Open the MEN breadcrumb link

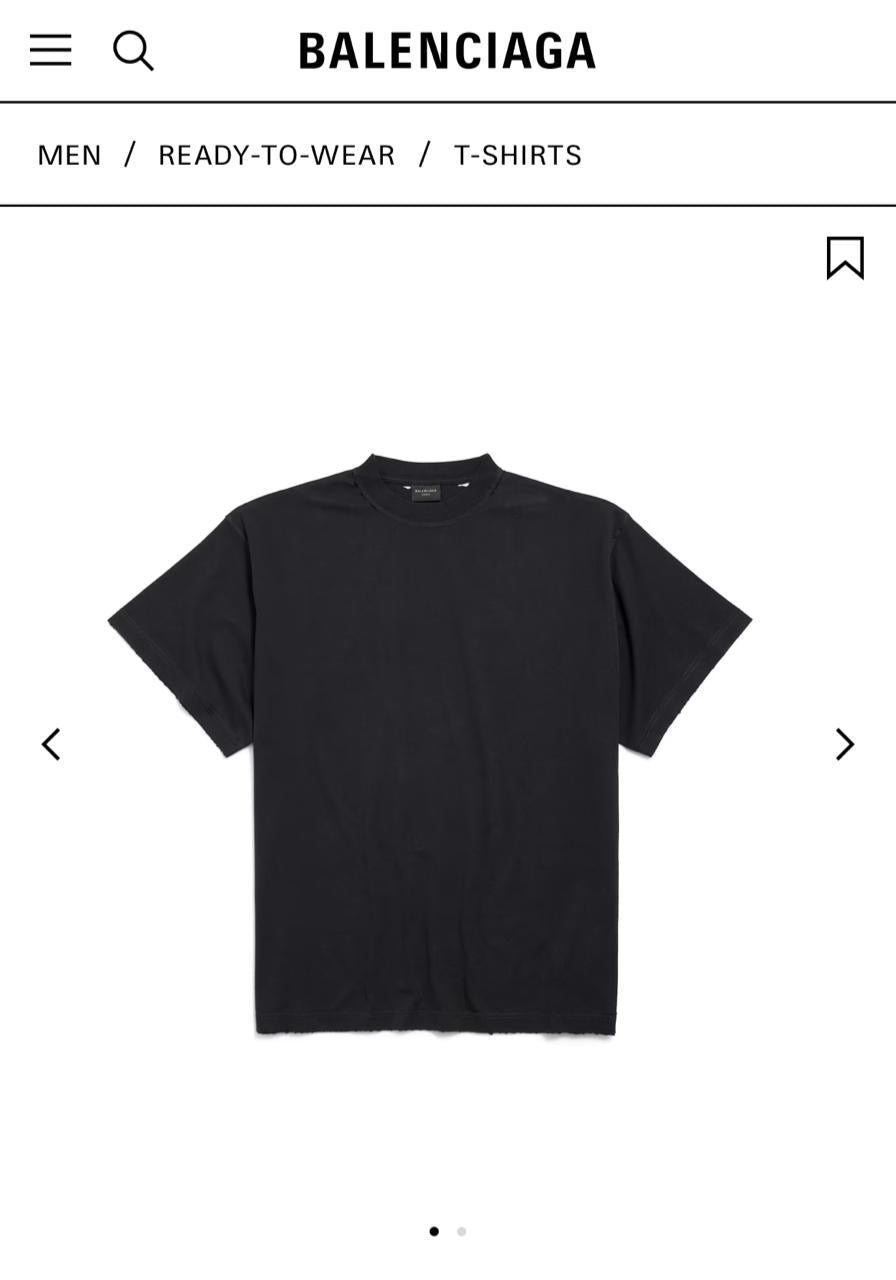(x=69, y=155)
